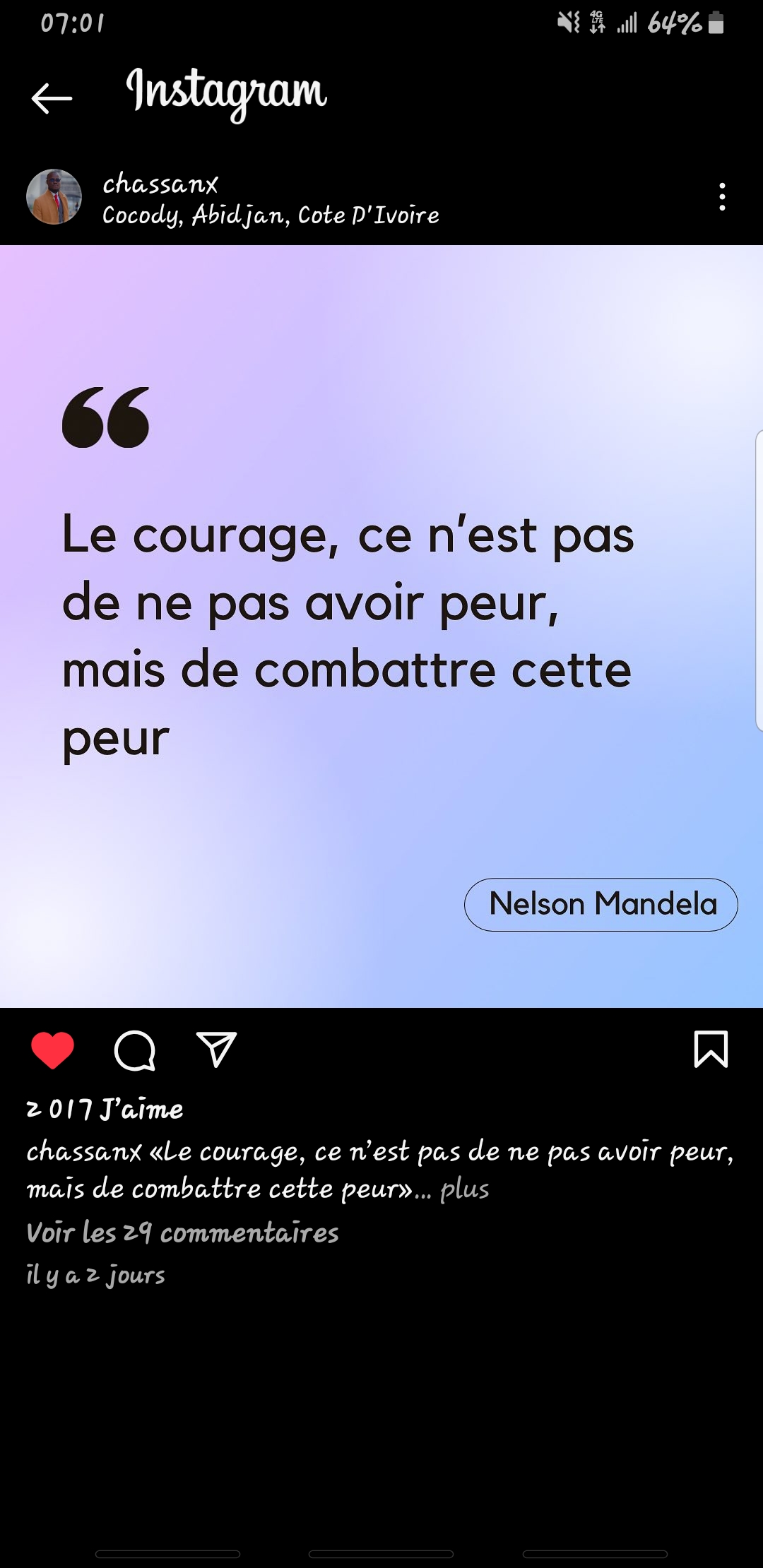
Task: Share the post via the paper plane icon
Action: (x=216, y=1050)
